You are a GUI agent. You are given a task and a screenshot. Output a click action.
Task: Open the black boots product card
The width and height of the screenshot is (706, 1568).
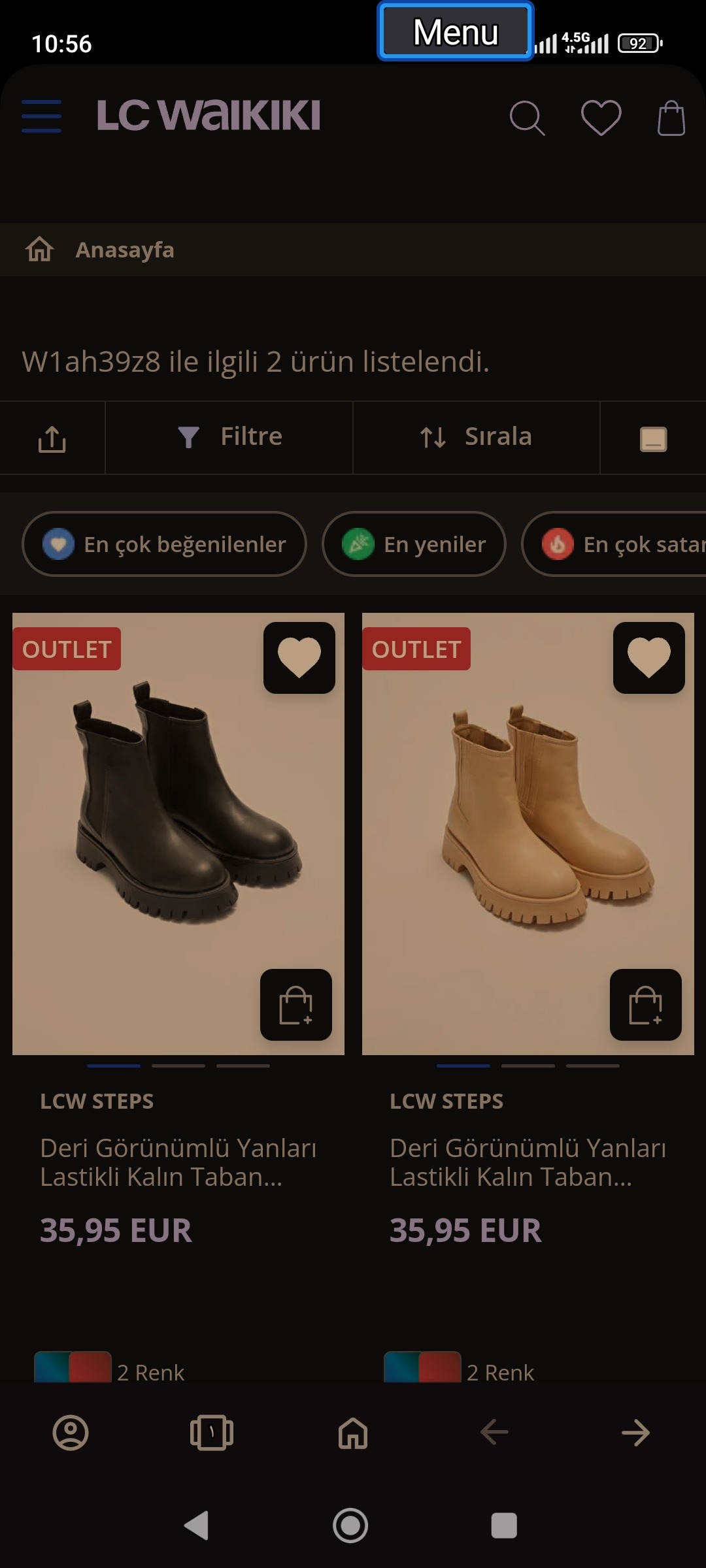pos(178,834)
